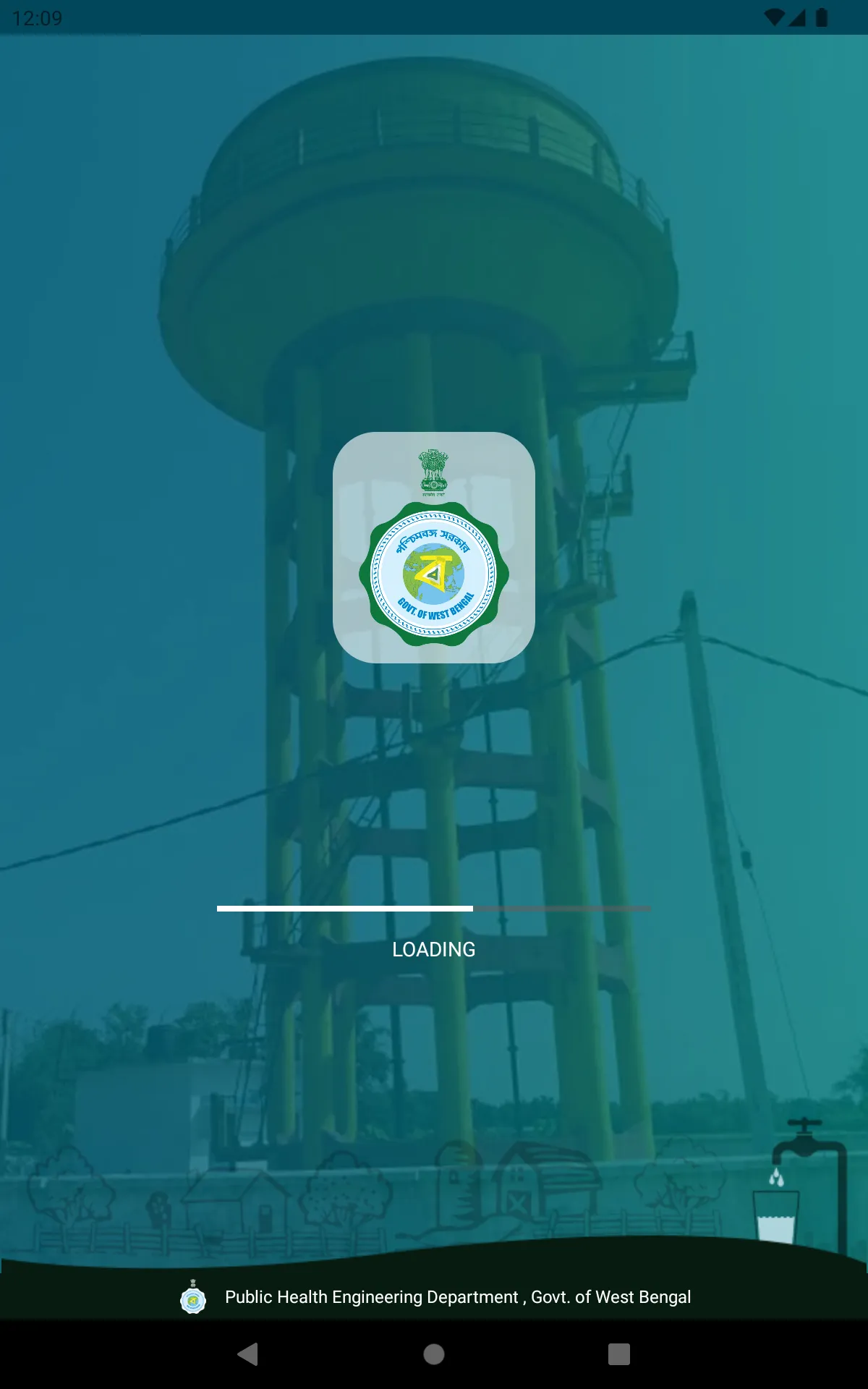Tap the national emblem above the state seal
Viewport: 868px width, 1389px height.
point(433,470)
